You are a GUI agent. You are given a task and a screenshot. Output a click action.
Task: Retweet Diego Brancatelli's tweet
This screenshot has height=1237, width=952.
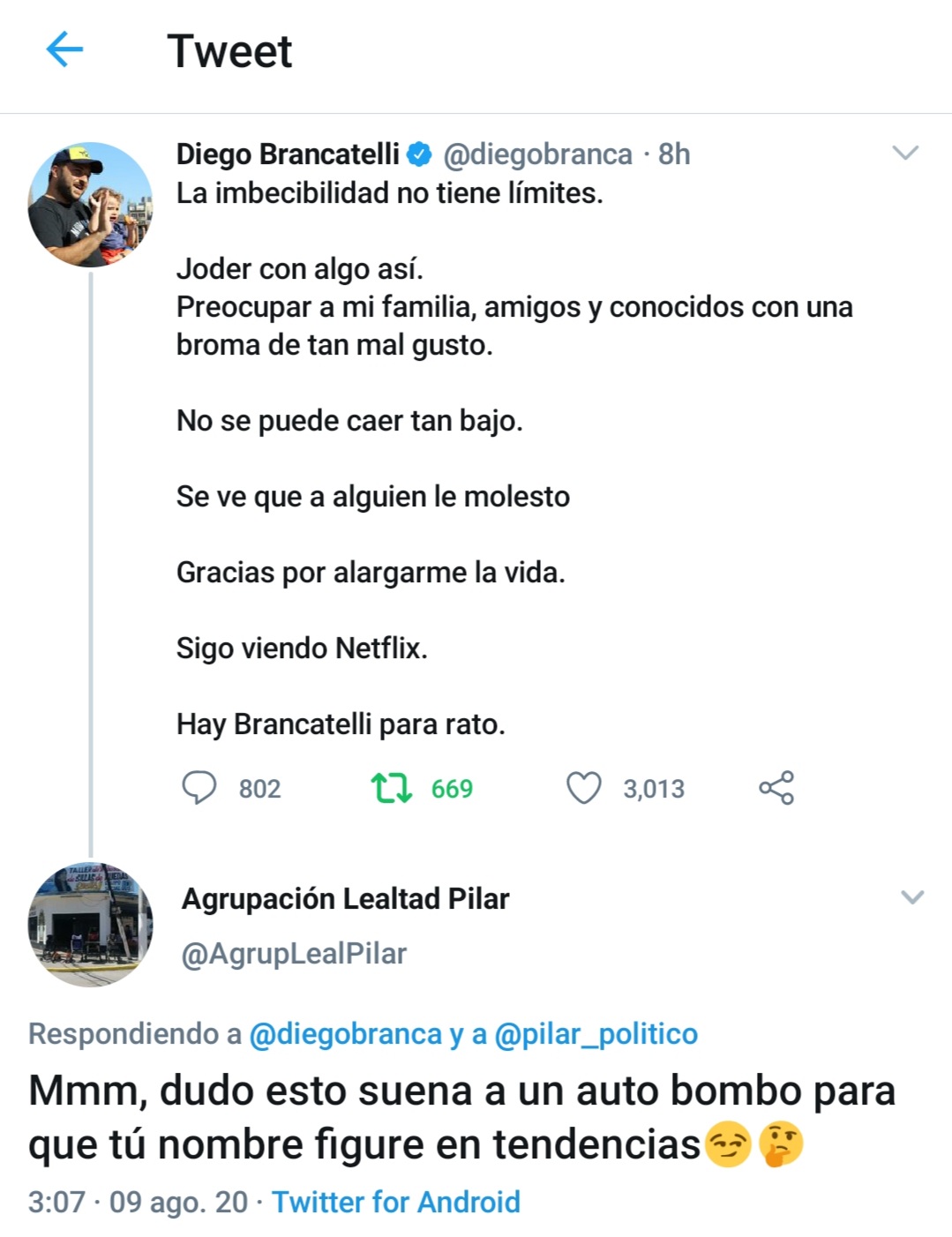pos(391,788)
